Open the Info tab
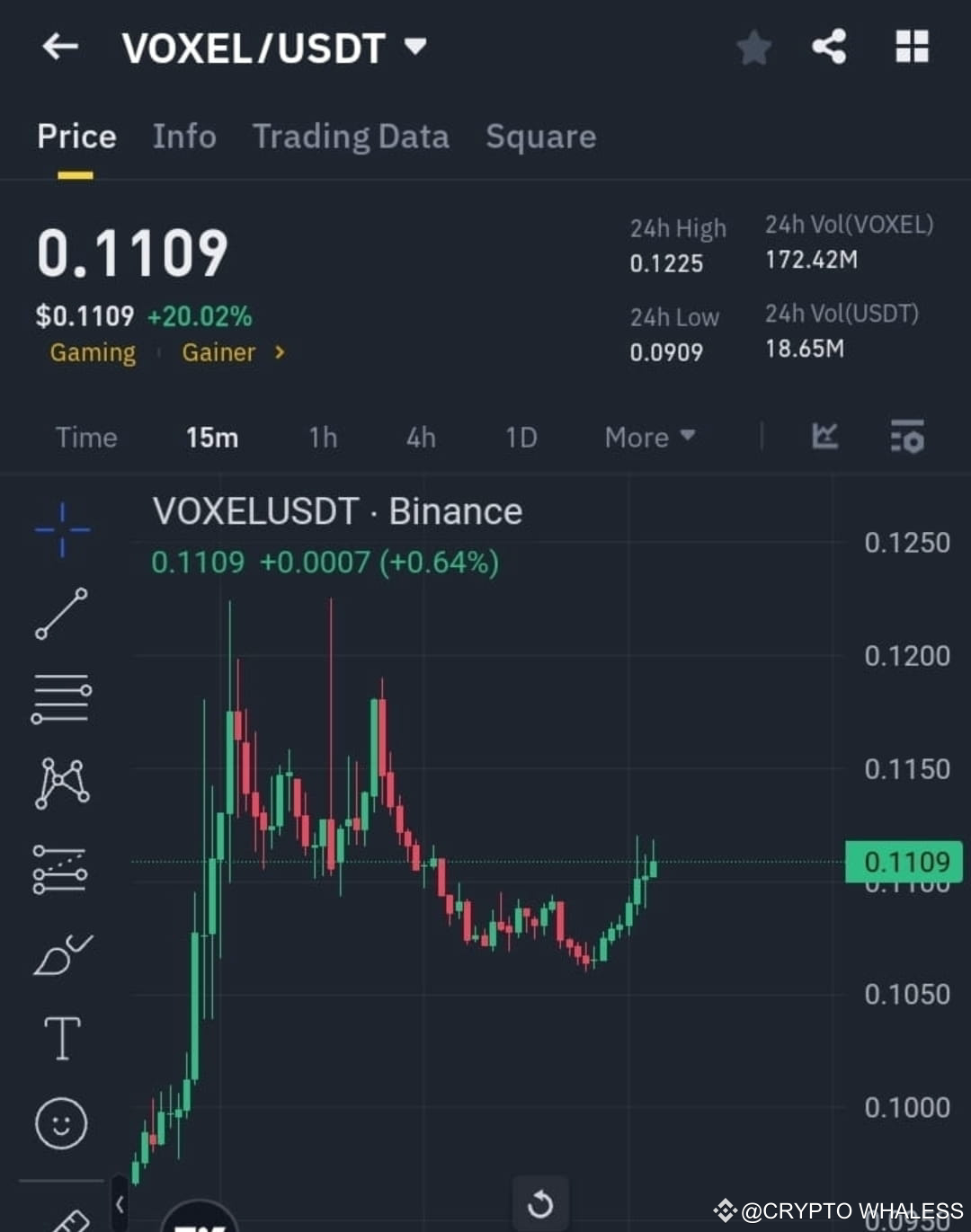 183,137
